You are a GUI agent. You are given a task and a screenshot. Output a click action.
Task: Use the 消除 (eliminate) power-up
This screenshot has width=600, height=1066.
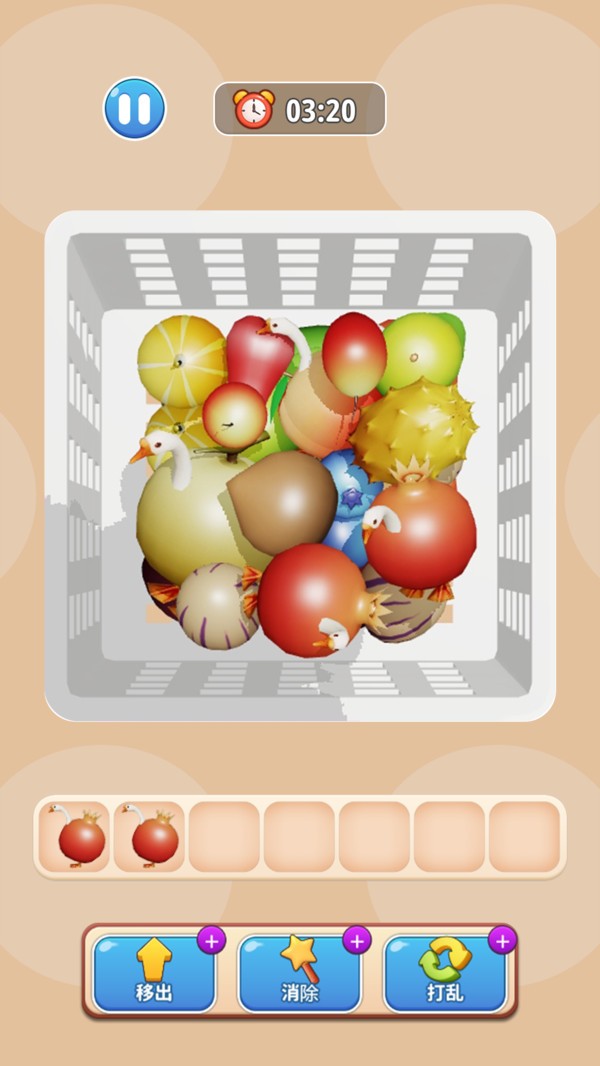click(x=299, y=974)
